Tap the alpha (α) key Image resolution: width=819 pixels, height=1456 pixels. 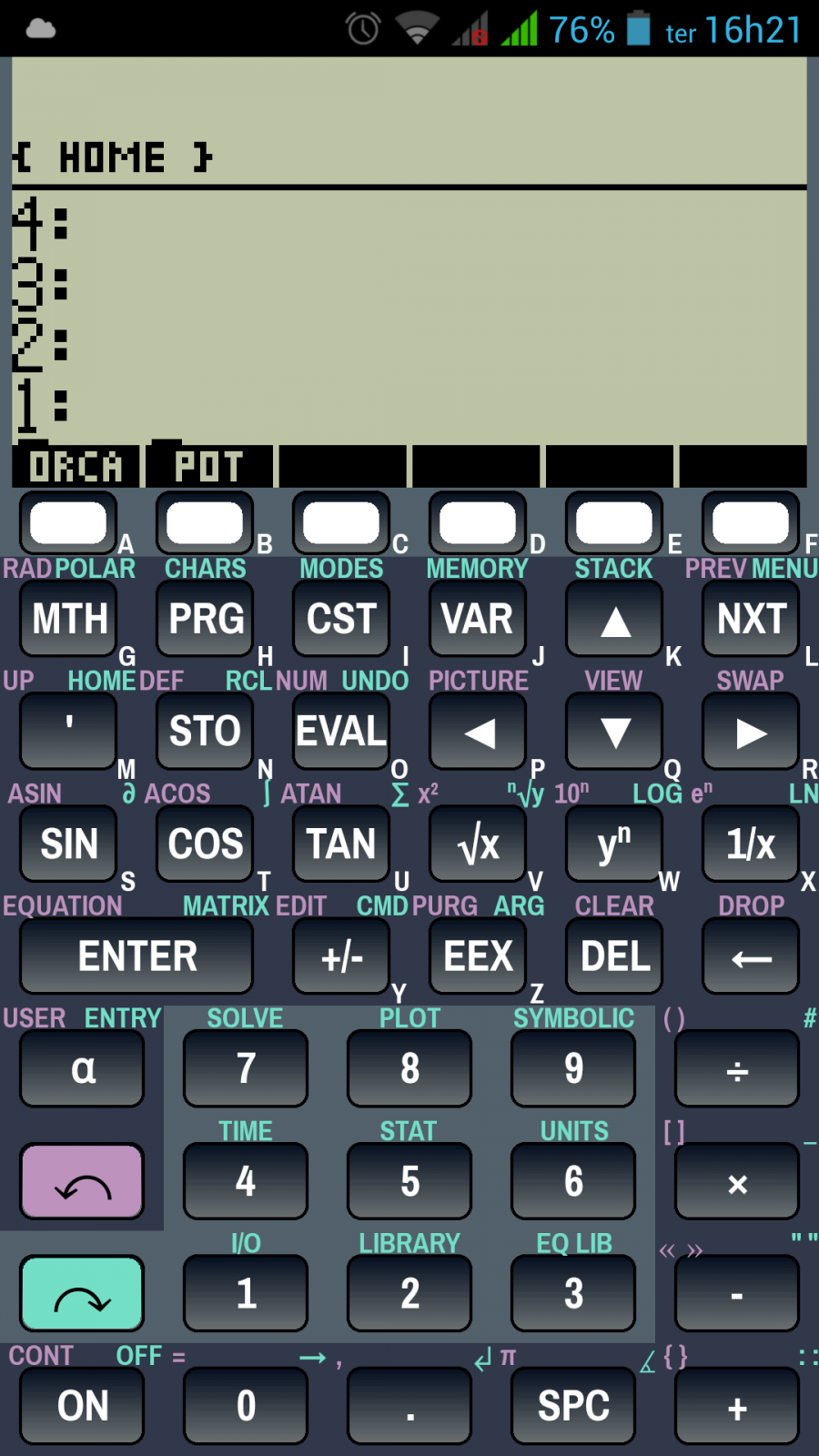click(82, 1068)
